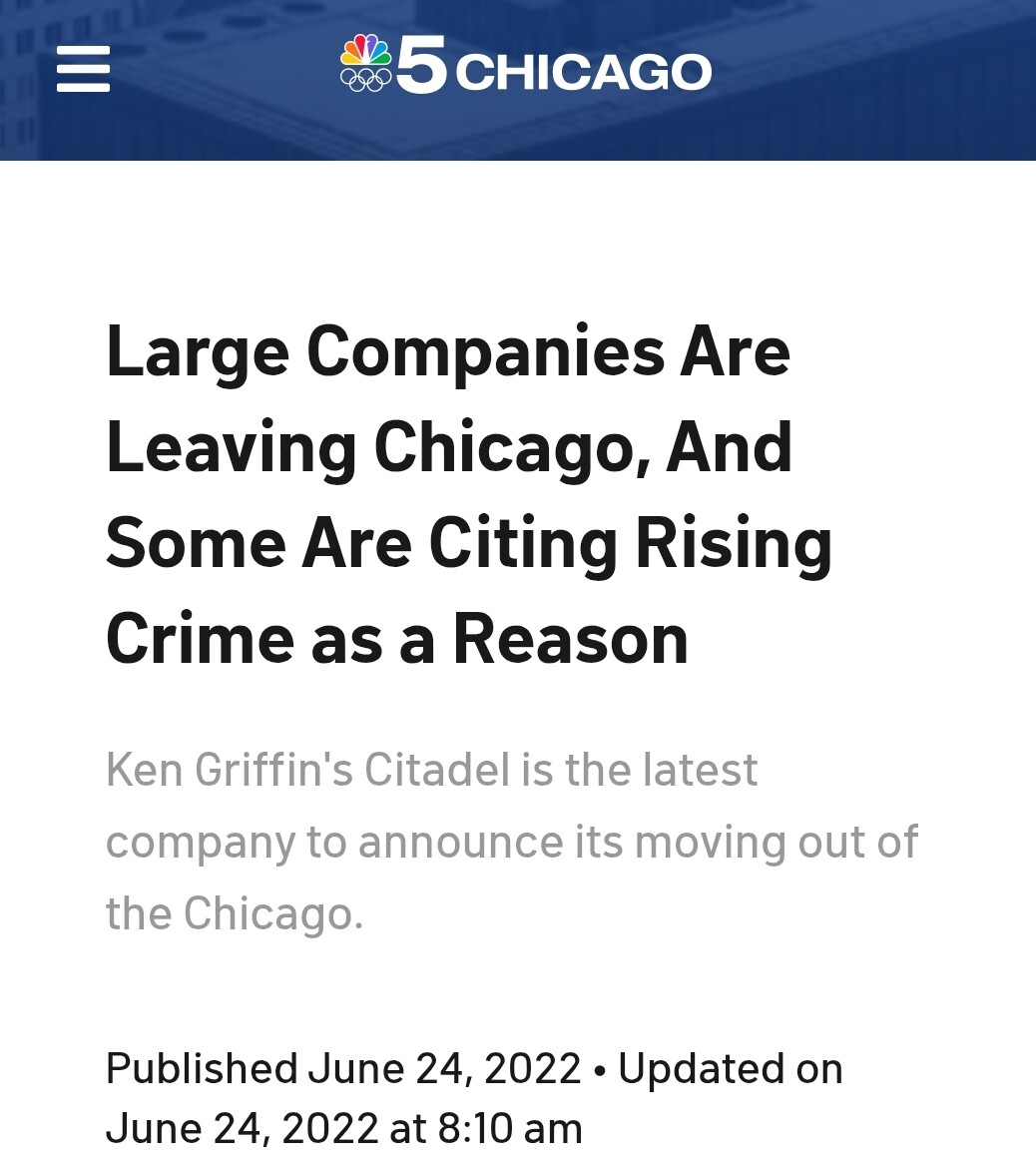Go to NBC 5 Chicago homepage
The width and height of the screenshot is (1036, 1166).
pos(525,68)
